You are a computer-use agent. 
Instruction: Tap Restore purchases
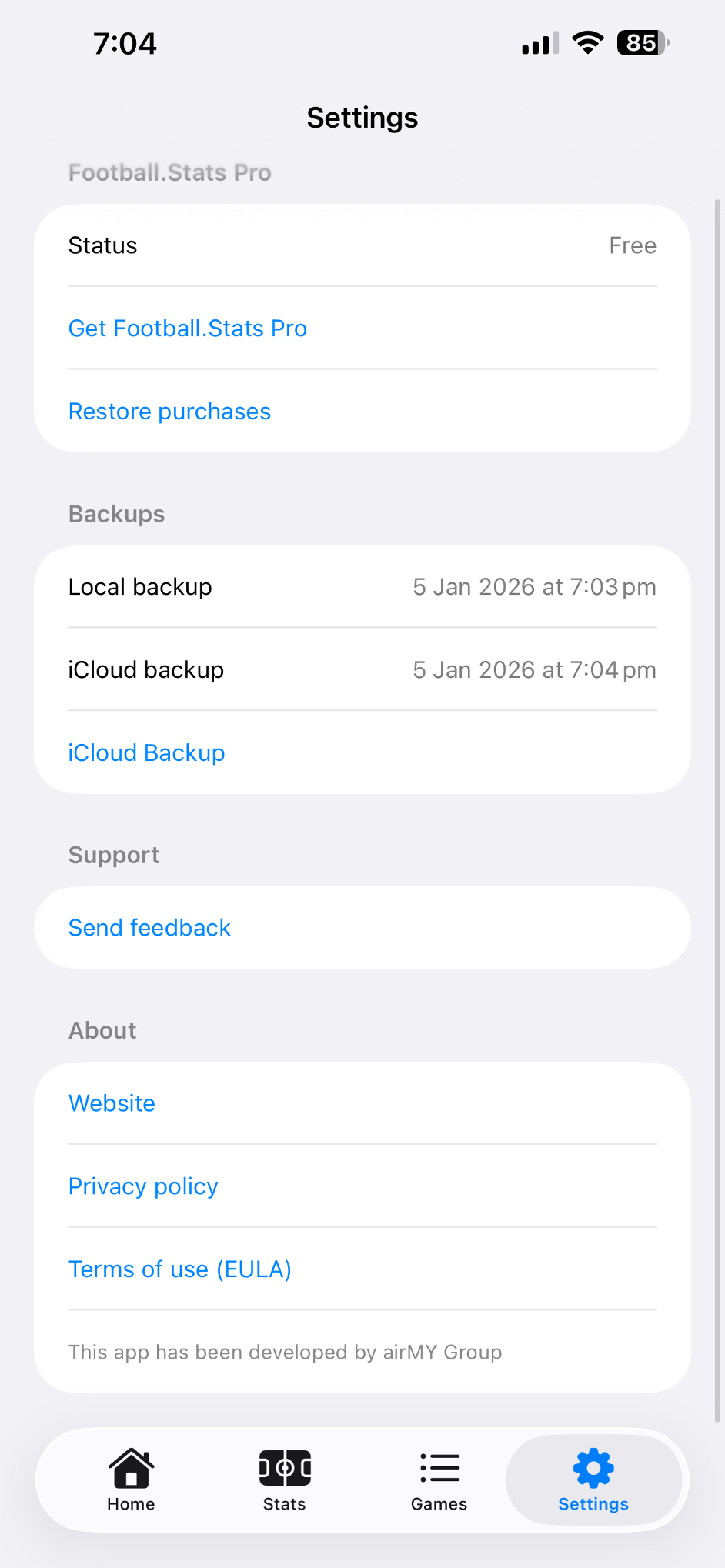coord(169,412)
